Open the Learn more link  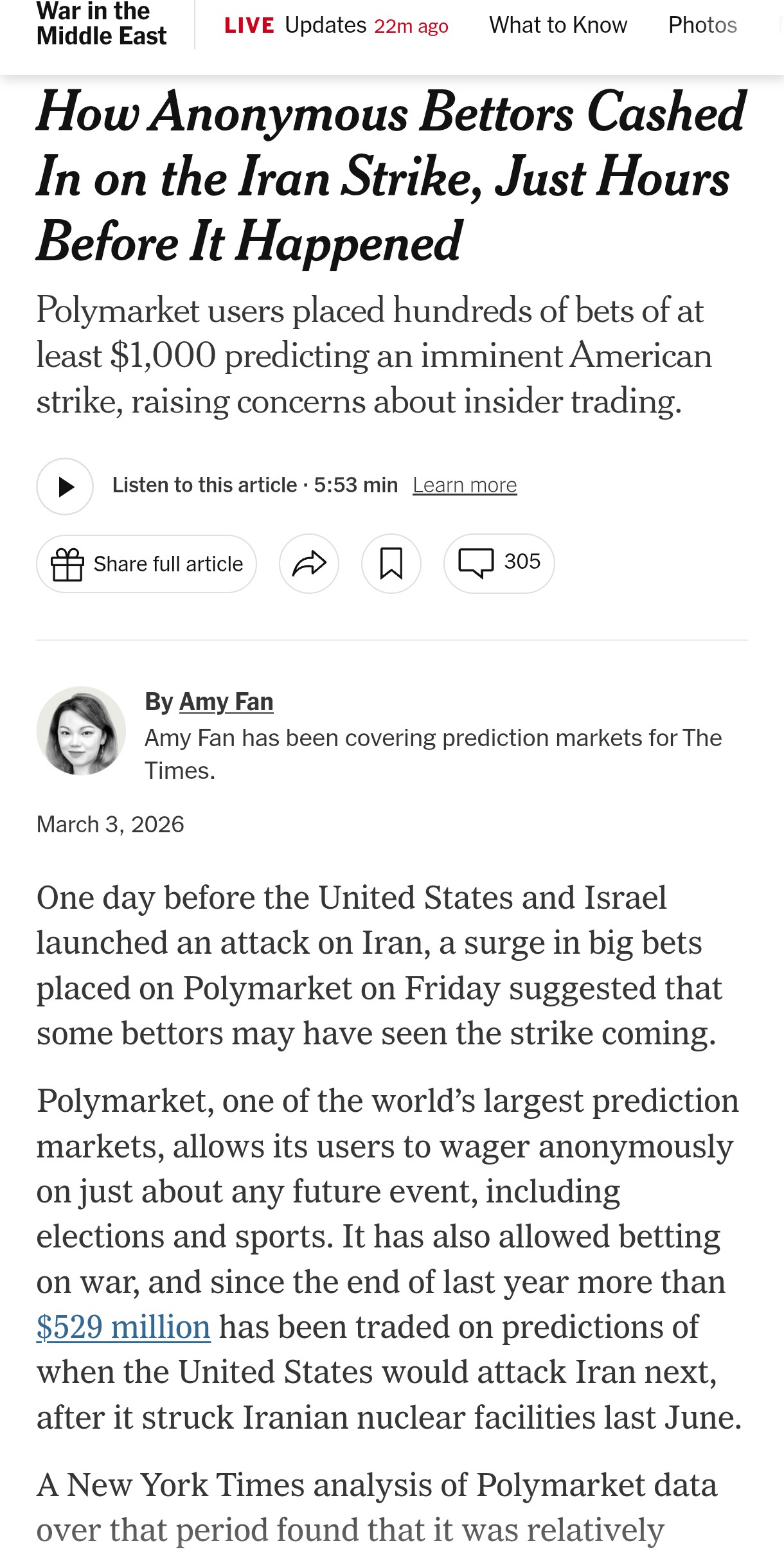465,485
